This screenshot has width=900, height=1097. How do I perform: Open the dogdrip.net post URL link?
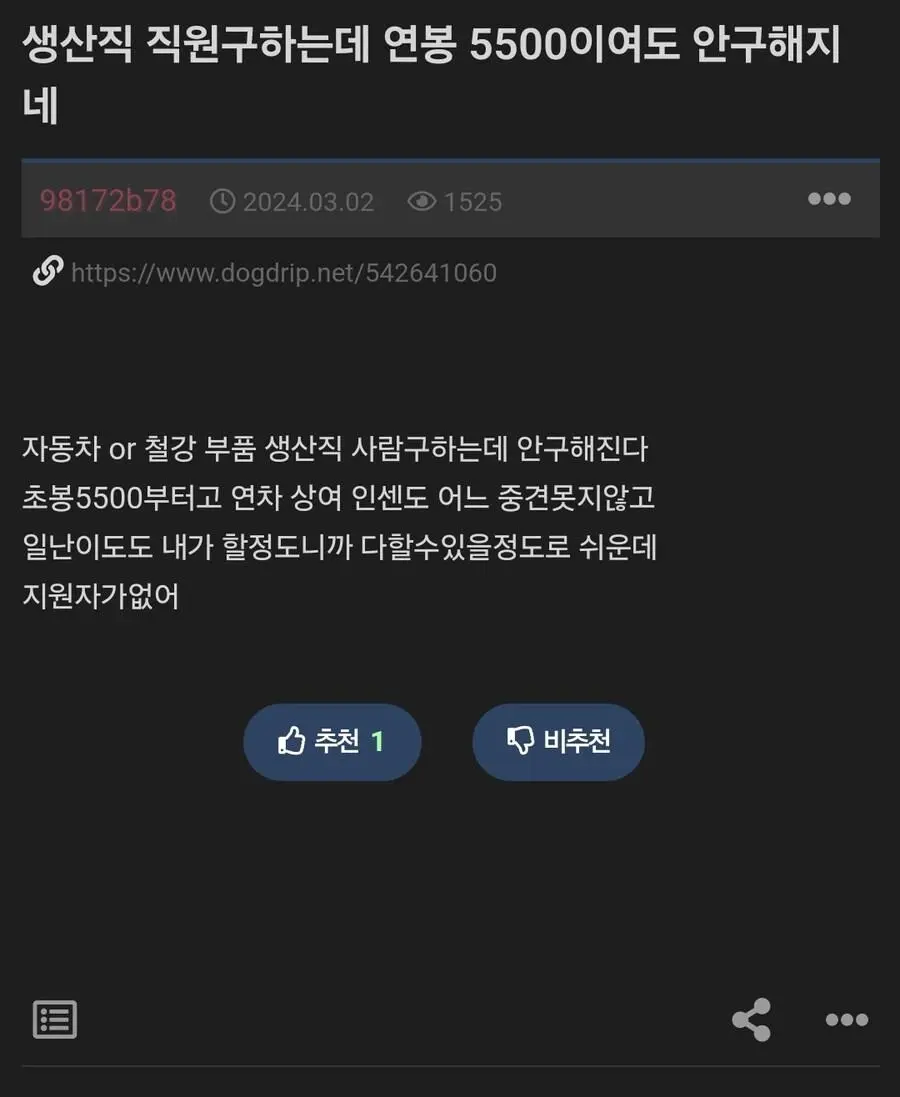coord(283,273)
